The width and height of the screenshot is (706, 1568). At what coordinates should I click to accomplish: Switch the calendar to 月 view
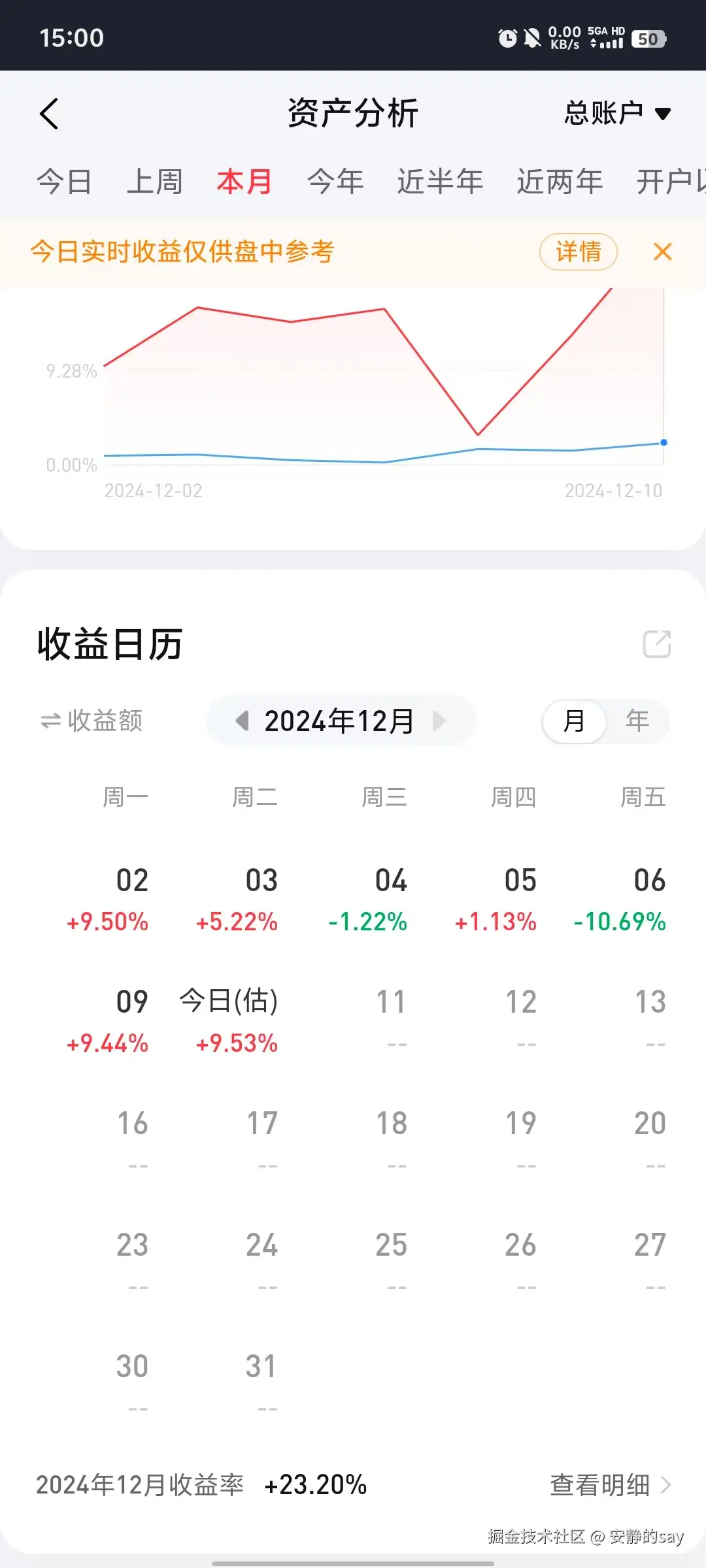tap(574, 721)
